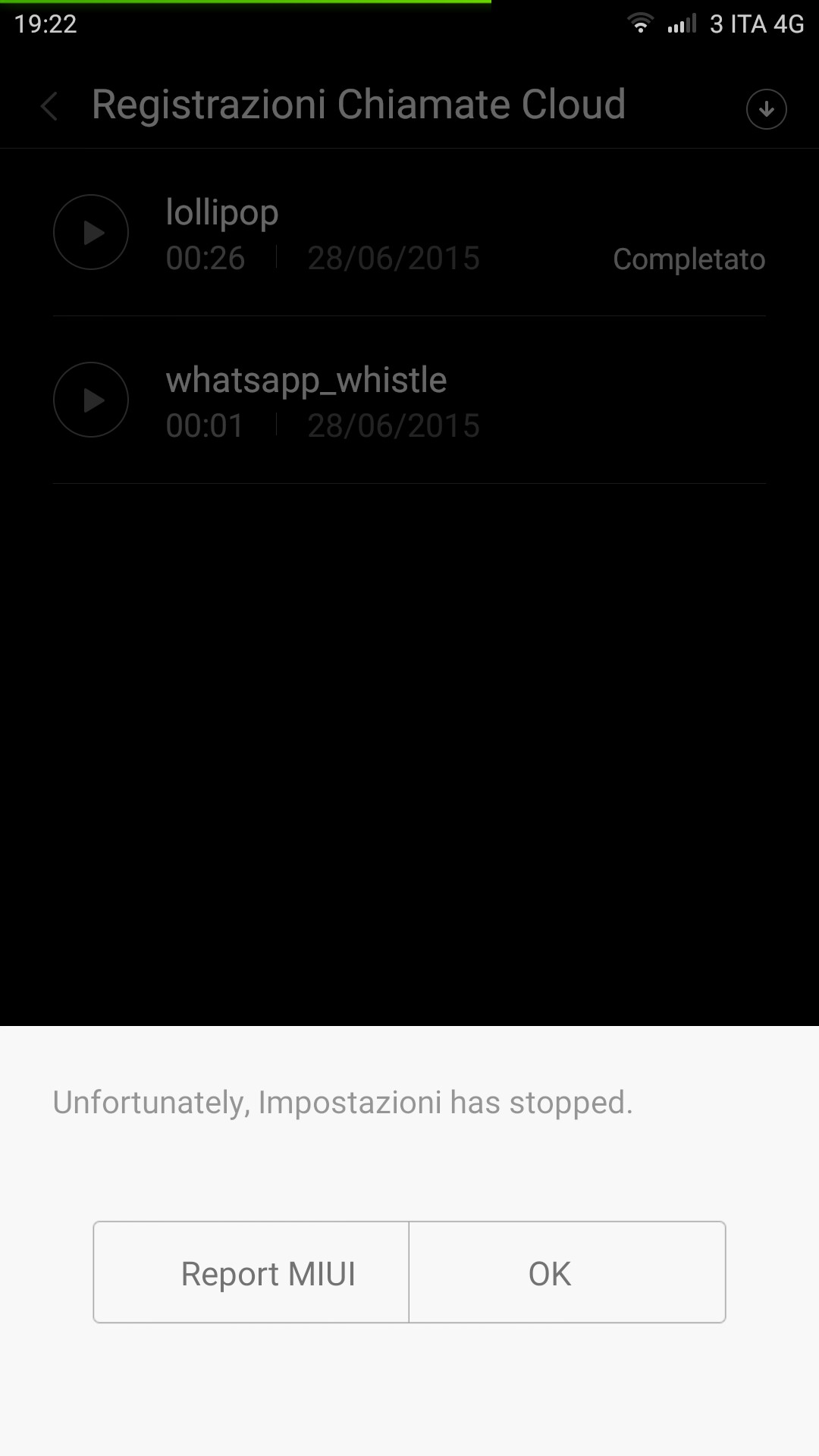The height and width of the screenshot is (1456, 819).
Task: Play the lollipop recording
Action: 91,232
